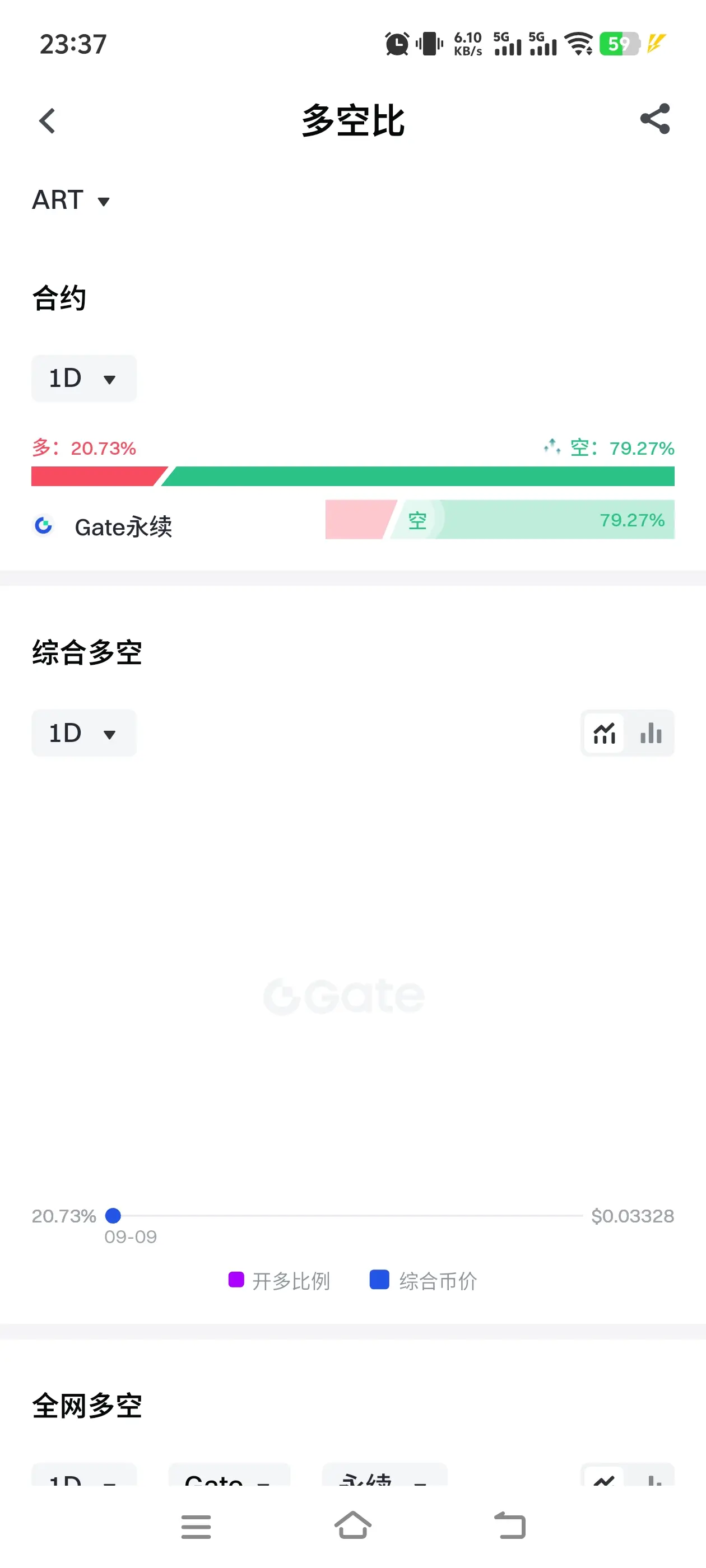Select the 合约 section header
Image resolution: width=706 pixels, height=1568 pixels.
pos(58,298)
